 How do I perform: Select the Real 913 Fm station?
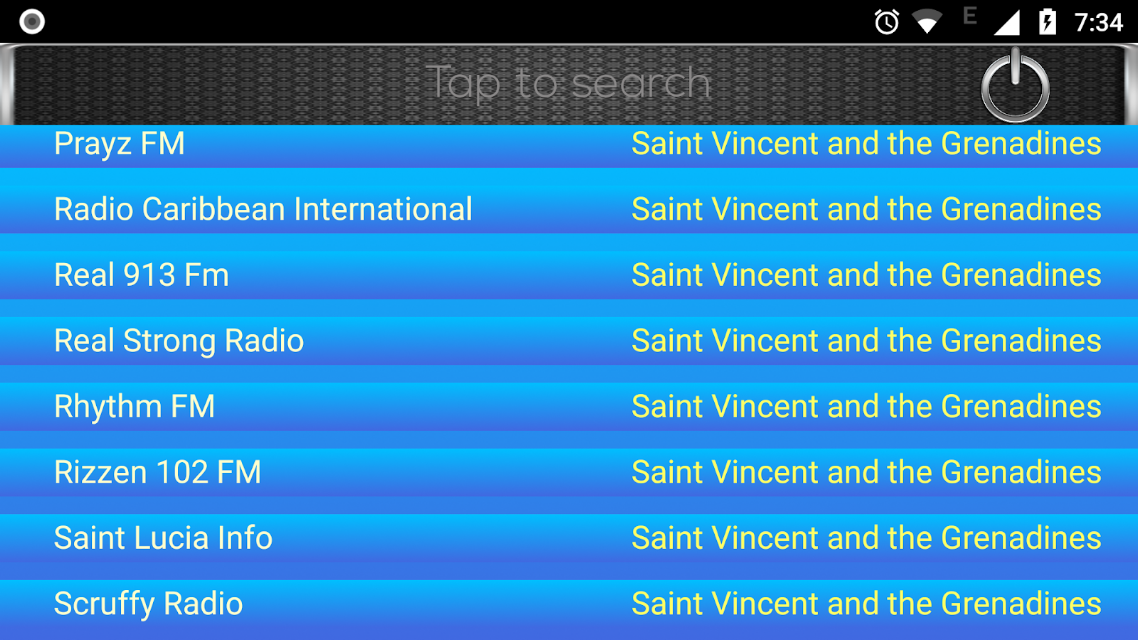pyautogui.click(x=569, y=275)
